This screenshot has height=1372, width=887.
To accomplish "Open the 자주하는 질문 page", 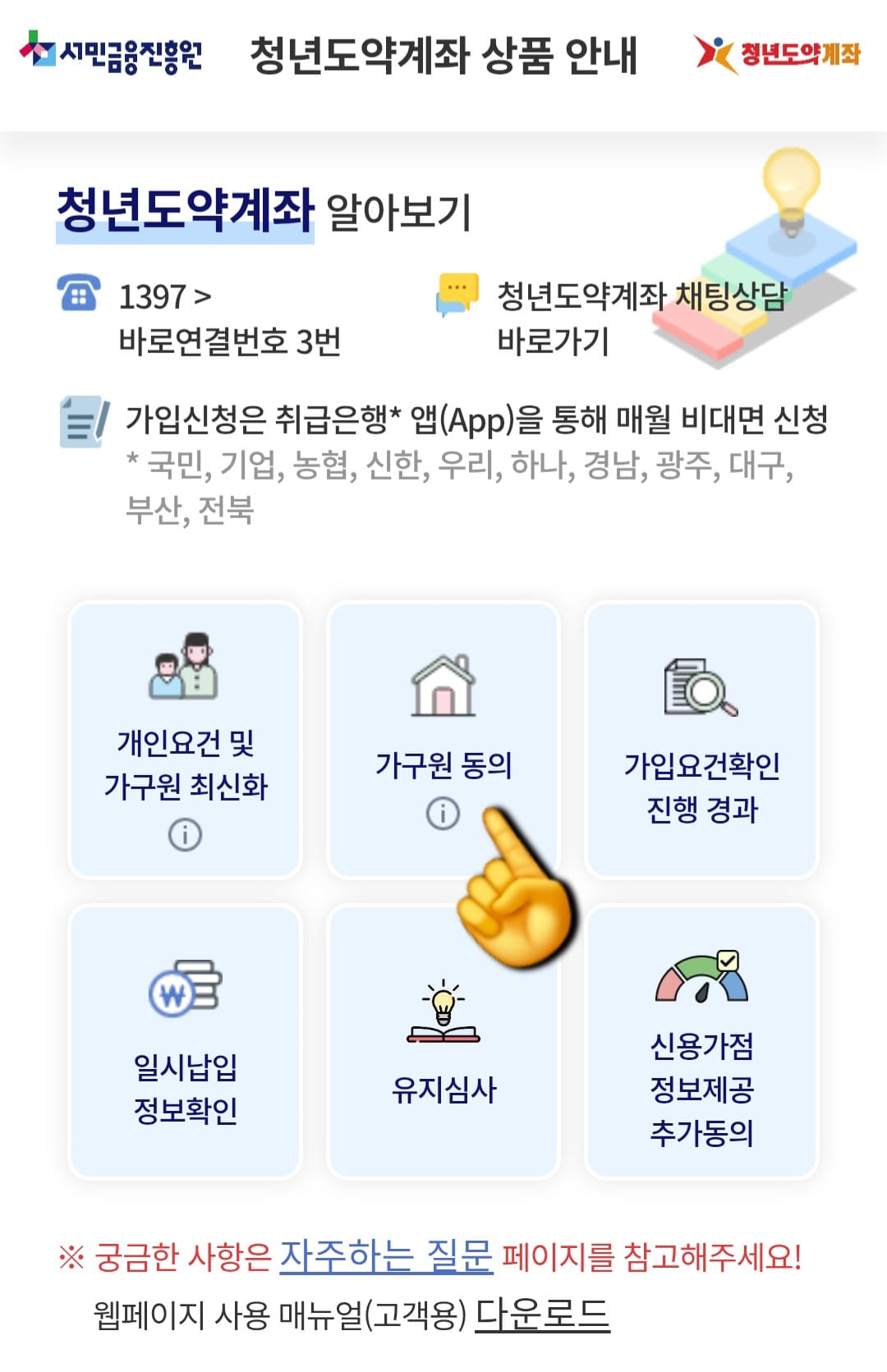I will tap(388, 1256).
